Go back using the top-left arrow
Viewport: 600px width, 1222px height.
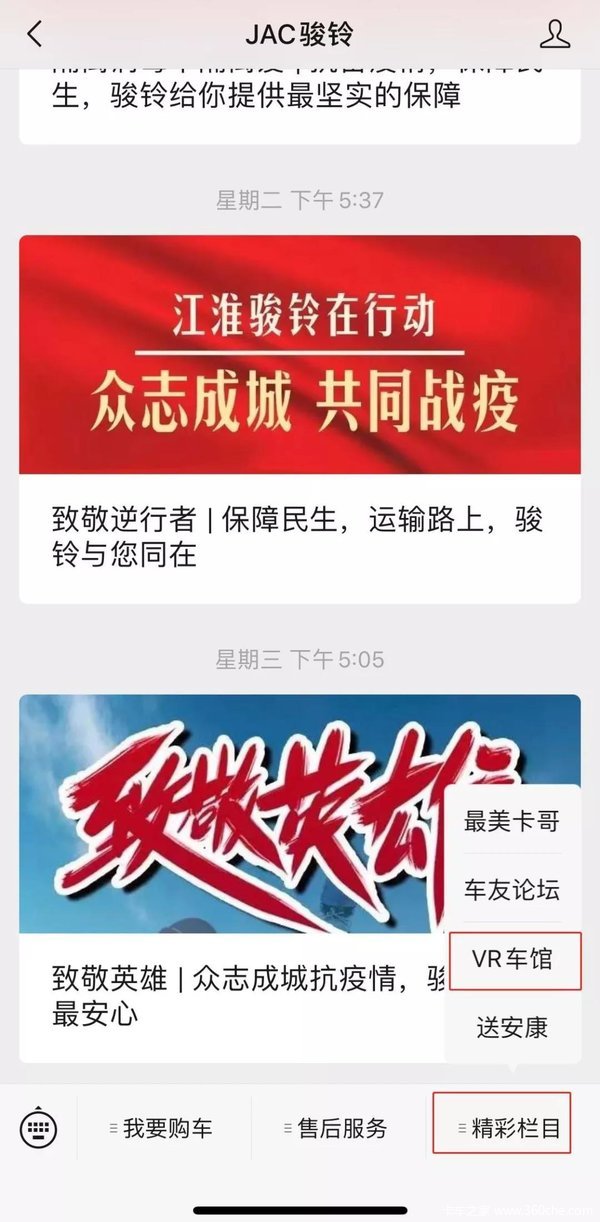35,34
